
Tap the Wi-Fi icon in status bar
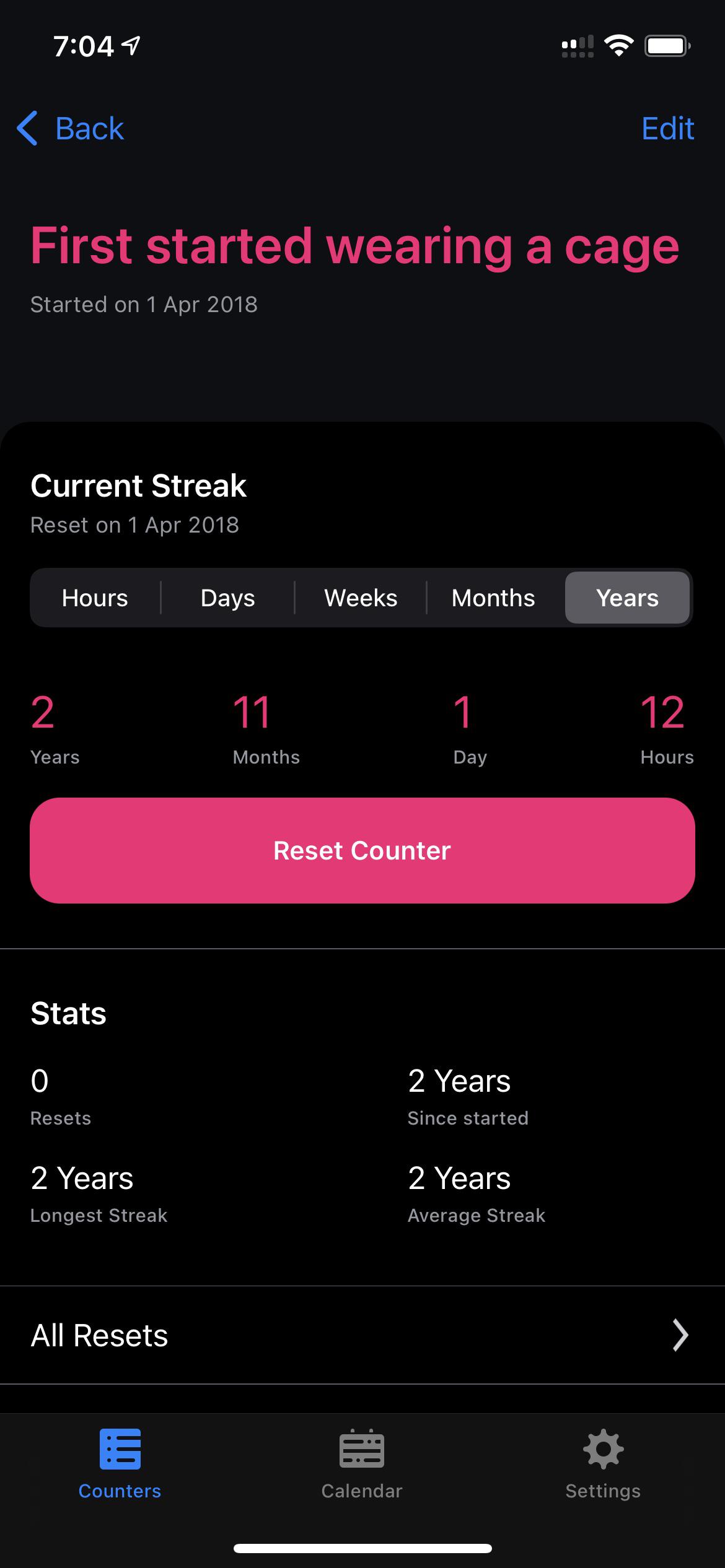click(x=619, y=44)
